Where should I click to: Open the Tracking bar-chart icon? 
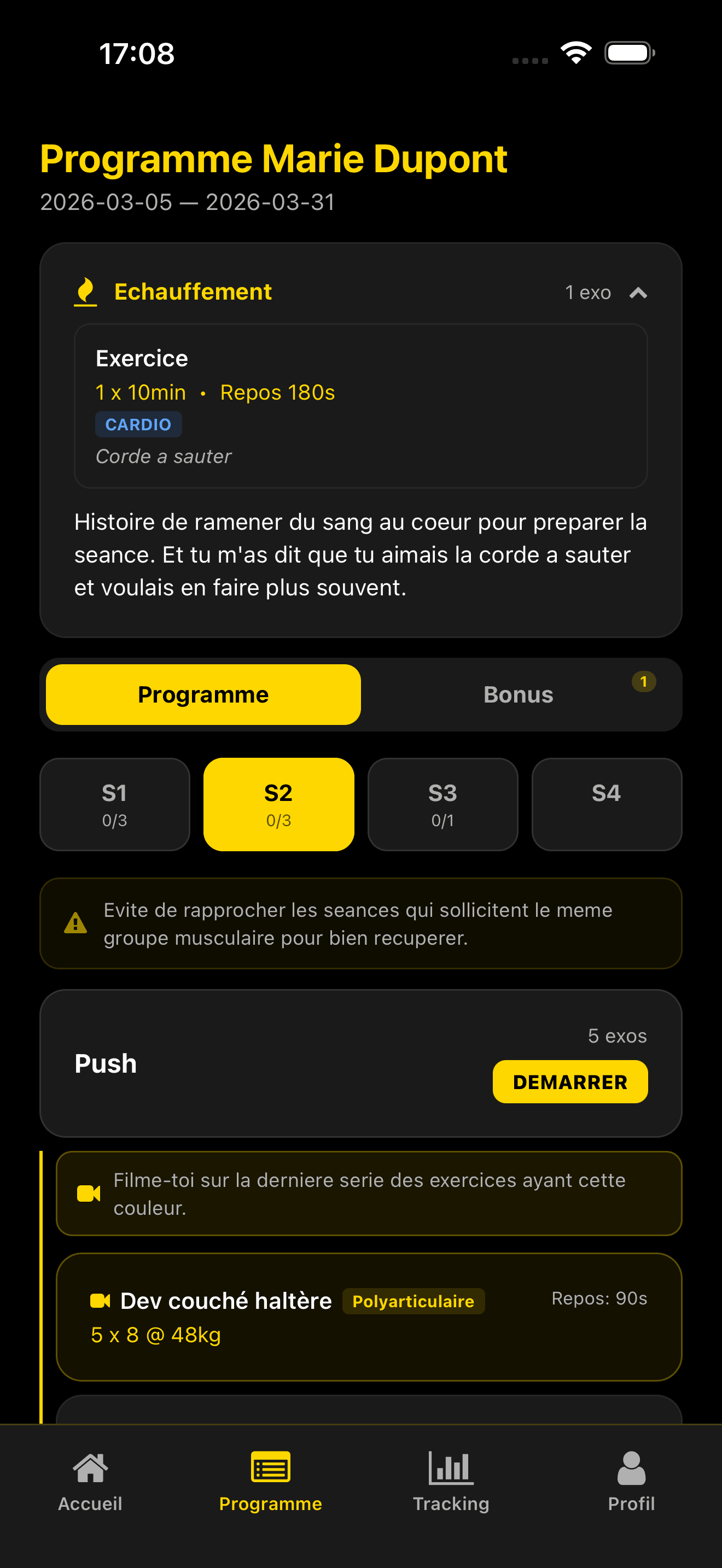coord(451,1468)
